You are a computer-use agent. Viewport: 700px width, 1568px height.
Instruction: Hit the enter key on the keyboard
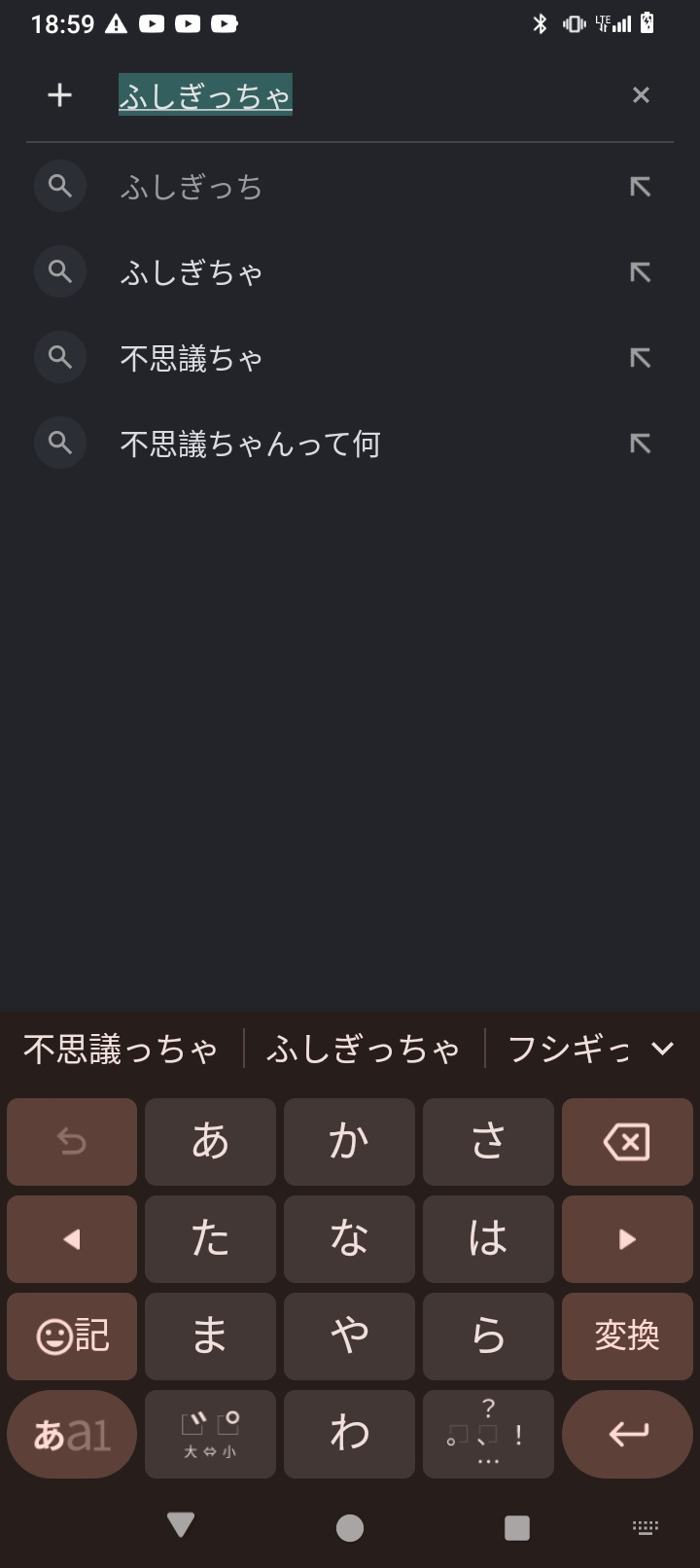(627, 1434)
